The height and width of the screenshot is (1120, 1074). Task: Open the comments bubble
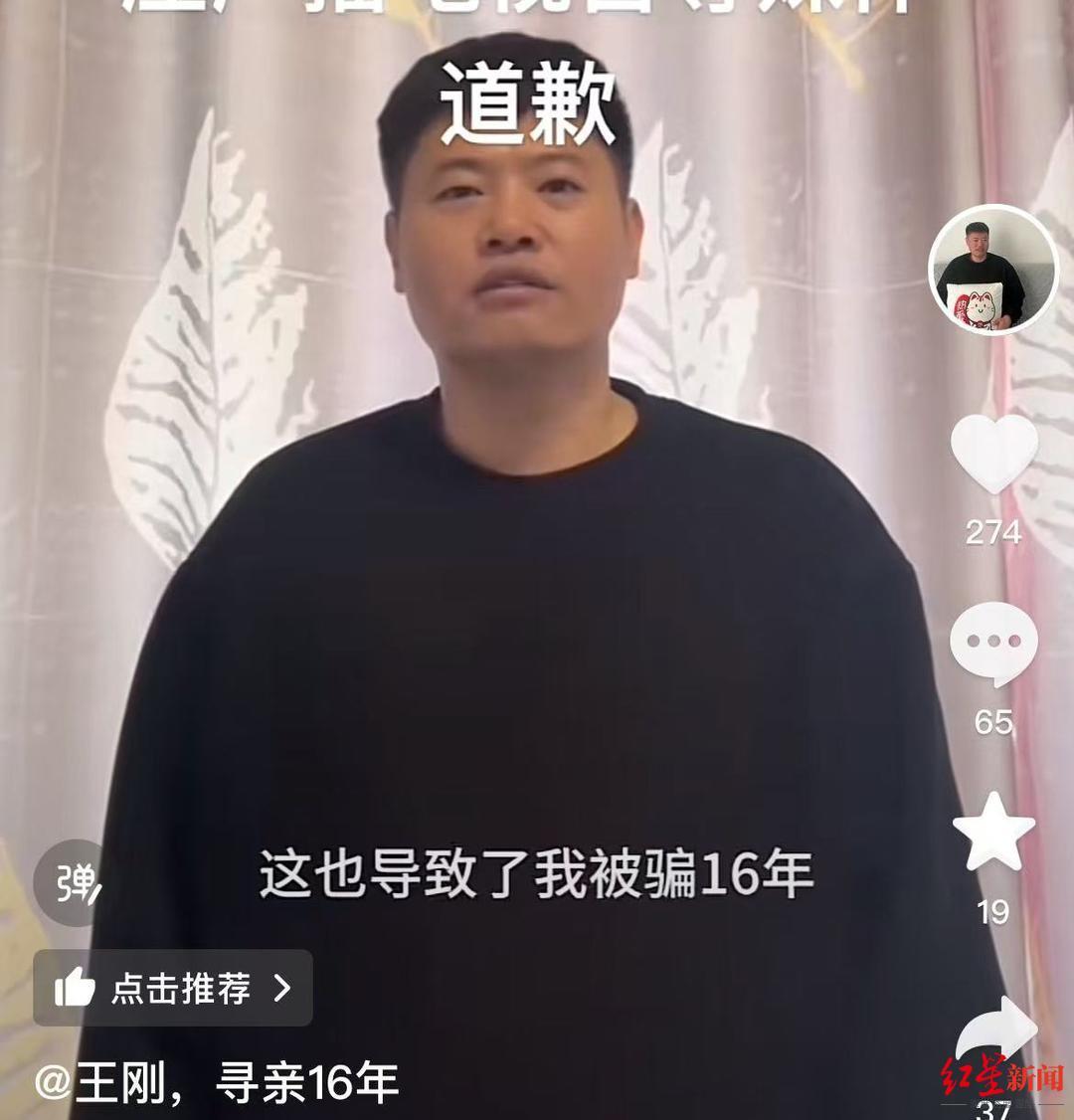(993, 644)
